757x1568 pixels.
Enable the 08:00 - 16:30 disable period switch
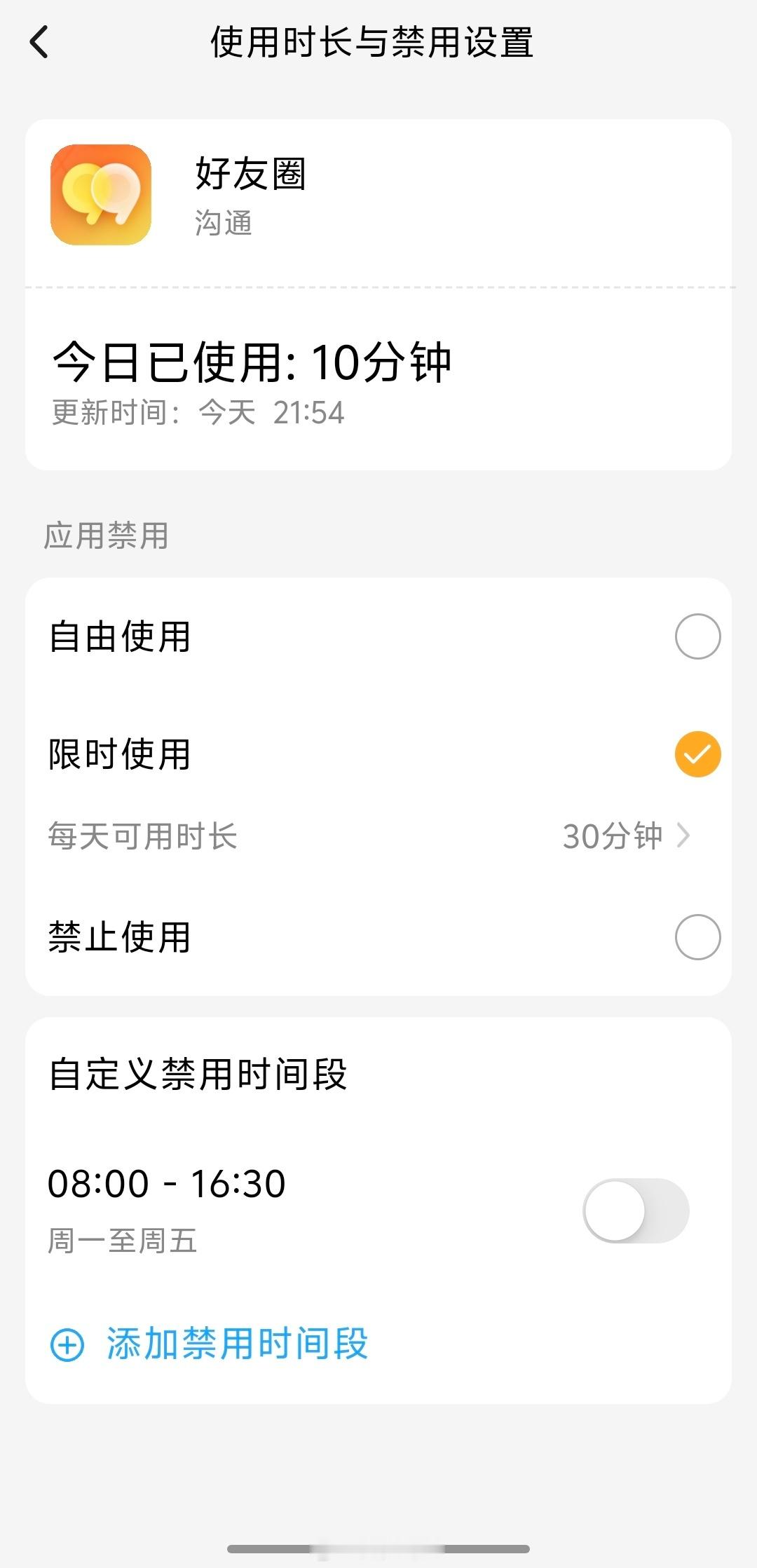[635, 1211]
